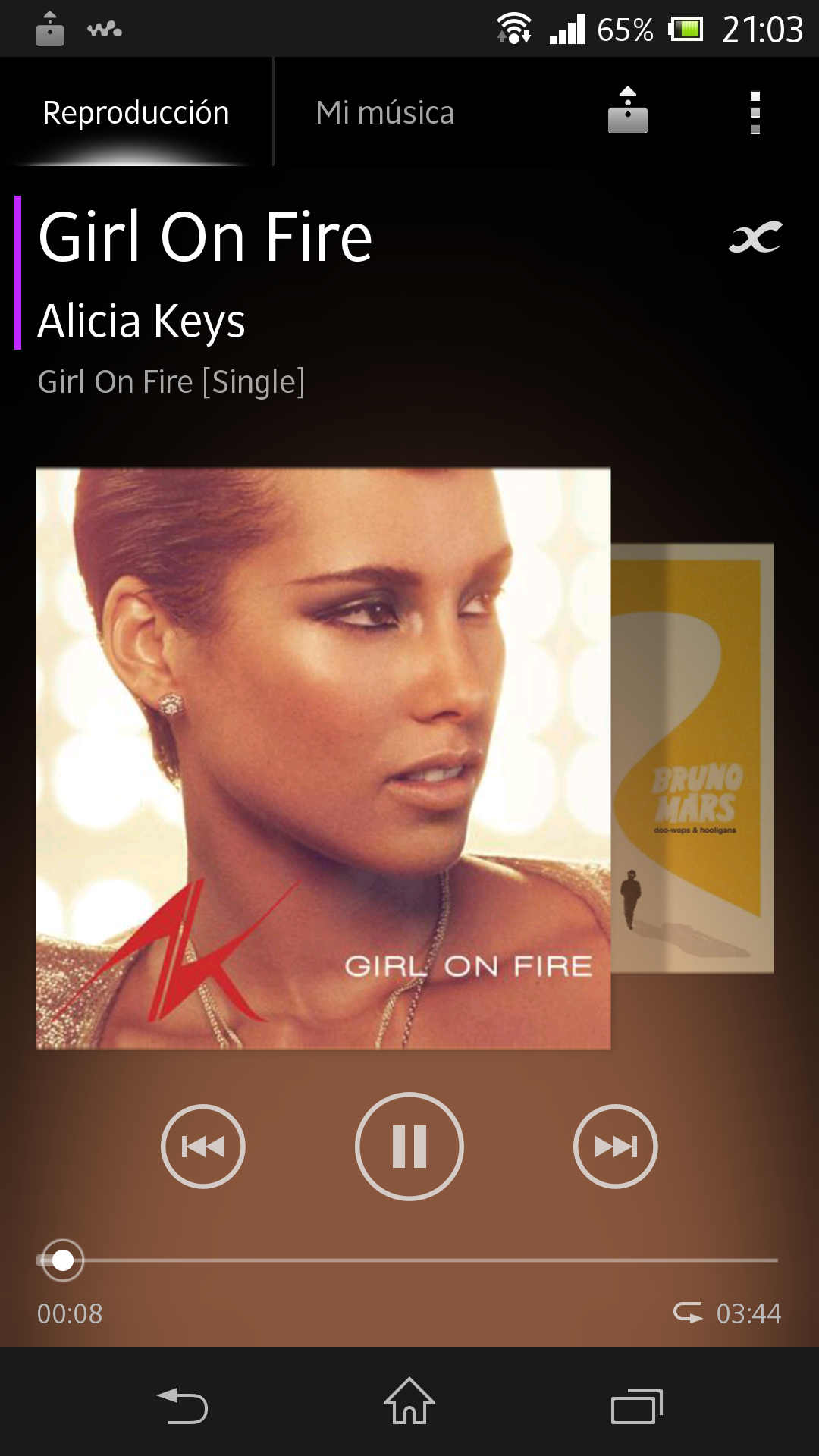The width and height of the screenshot is (819, 1456).
Task: Tap the middle of the playback progress bar
Action: [x=409, y=1260]
